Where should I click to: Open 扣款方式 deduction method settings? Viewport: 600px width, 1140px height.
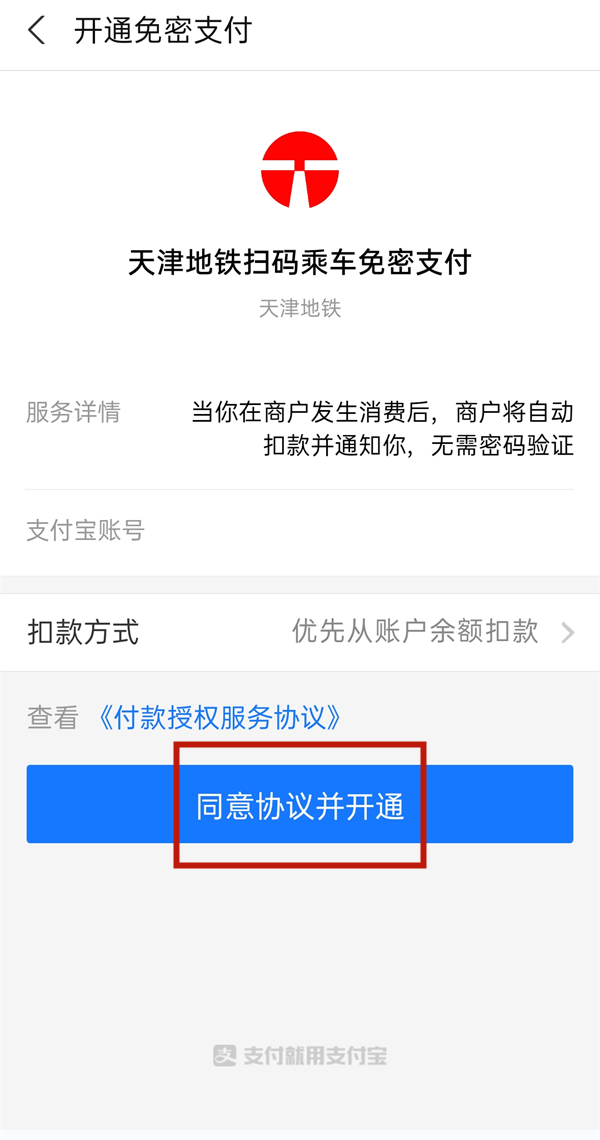pyautogui.click(x=300, y=632)
